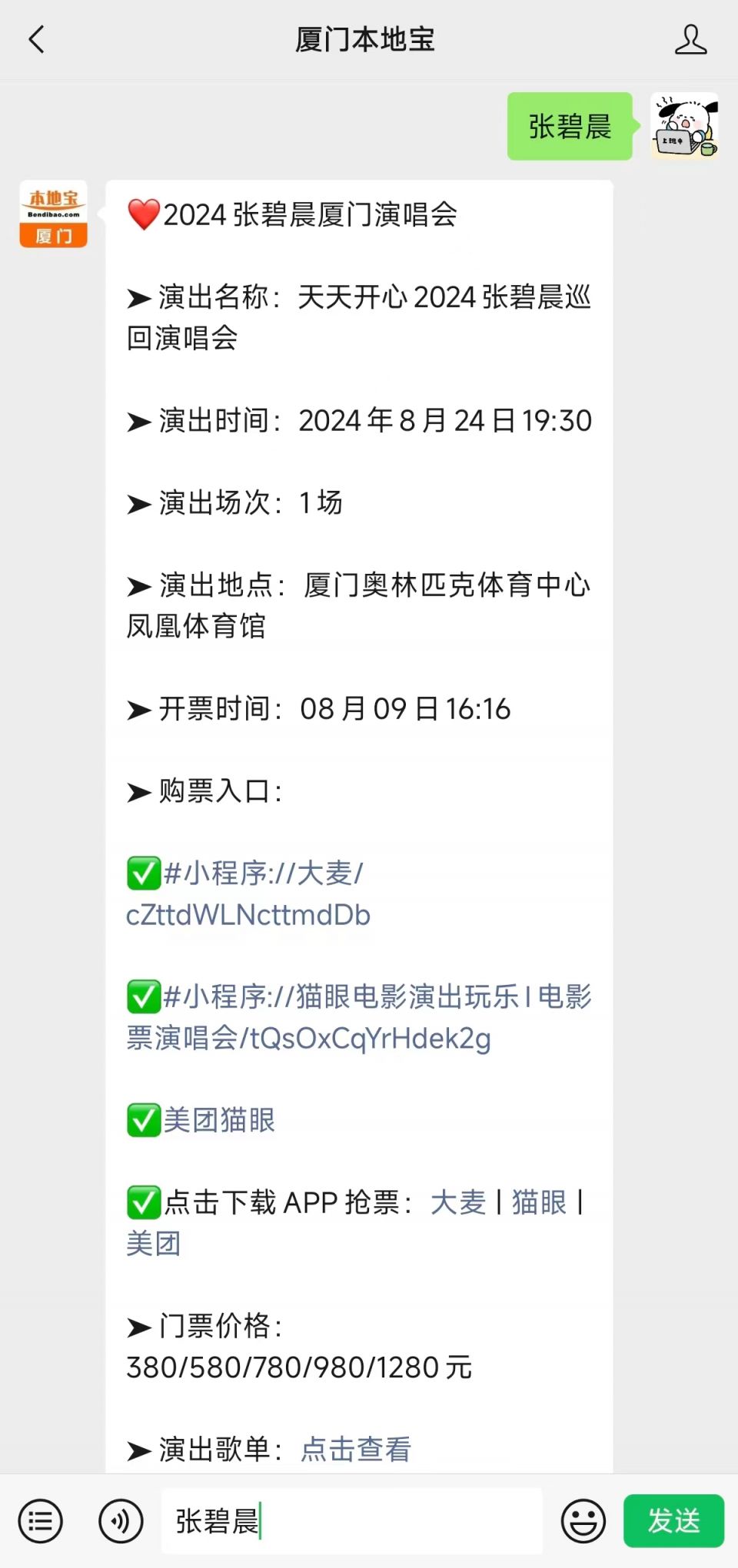Open 大麦 app download link
This screenshot has width=738, height=1568.
458,1202
